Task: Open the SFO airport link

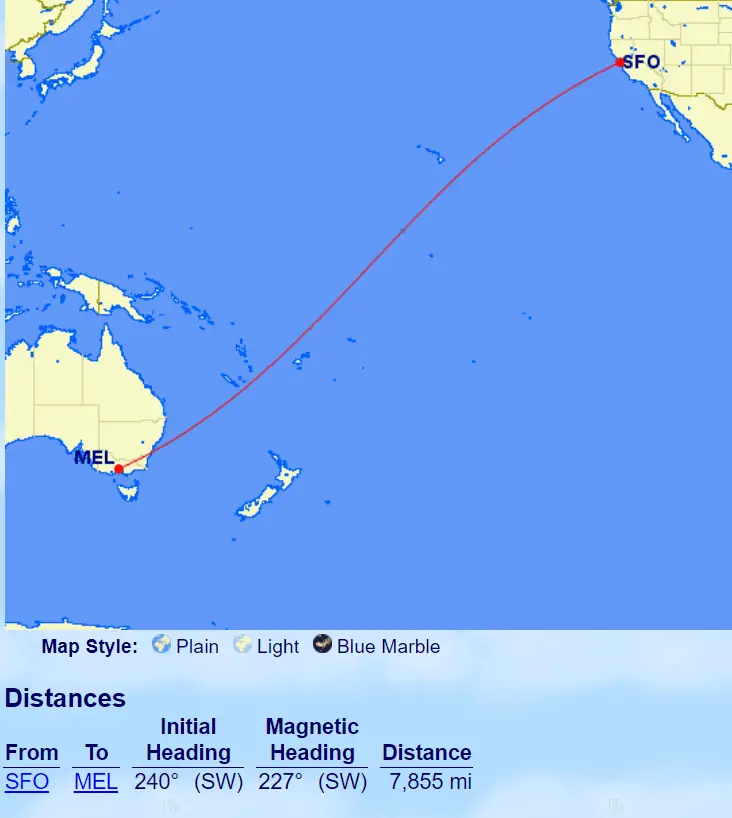Action: point(27,782)
